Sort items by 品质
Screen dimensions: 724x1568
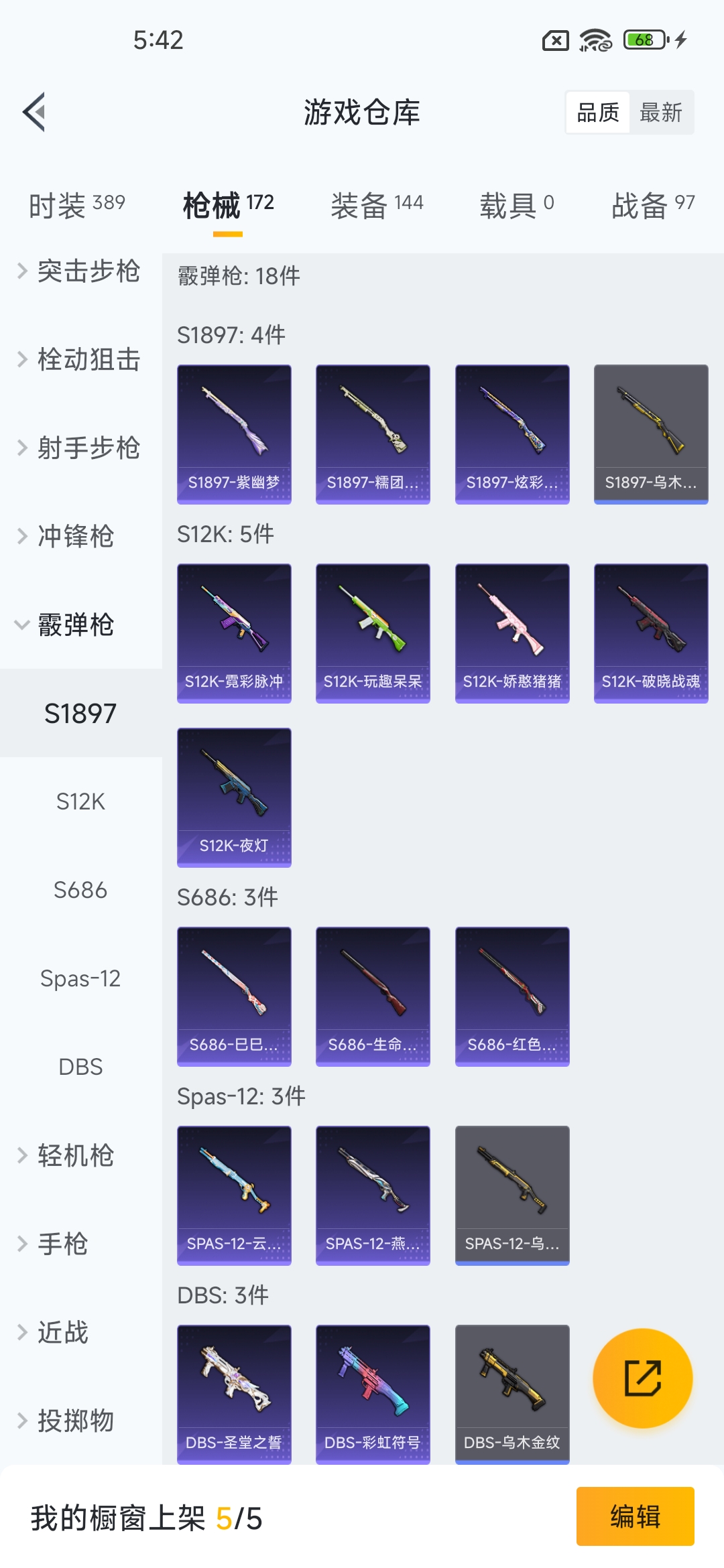point(598,113)
